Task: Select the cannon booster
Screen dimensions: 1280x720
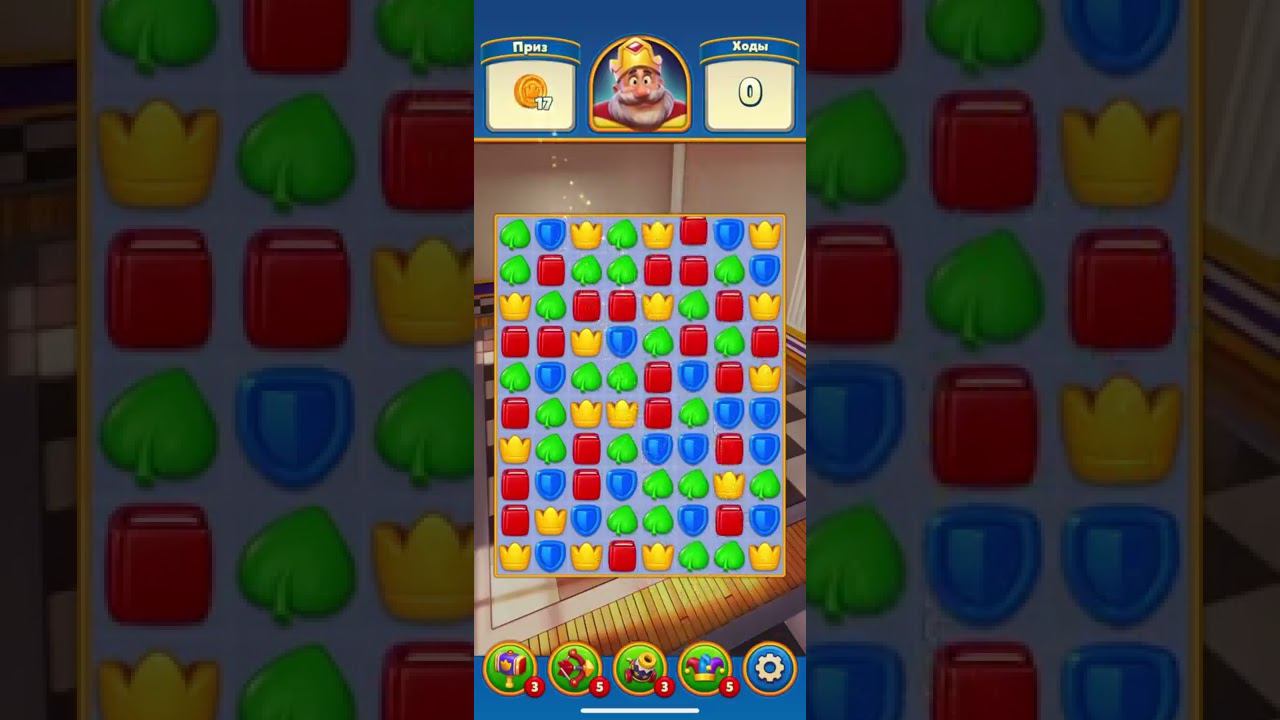Action: click(640, 667)
